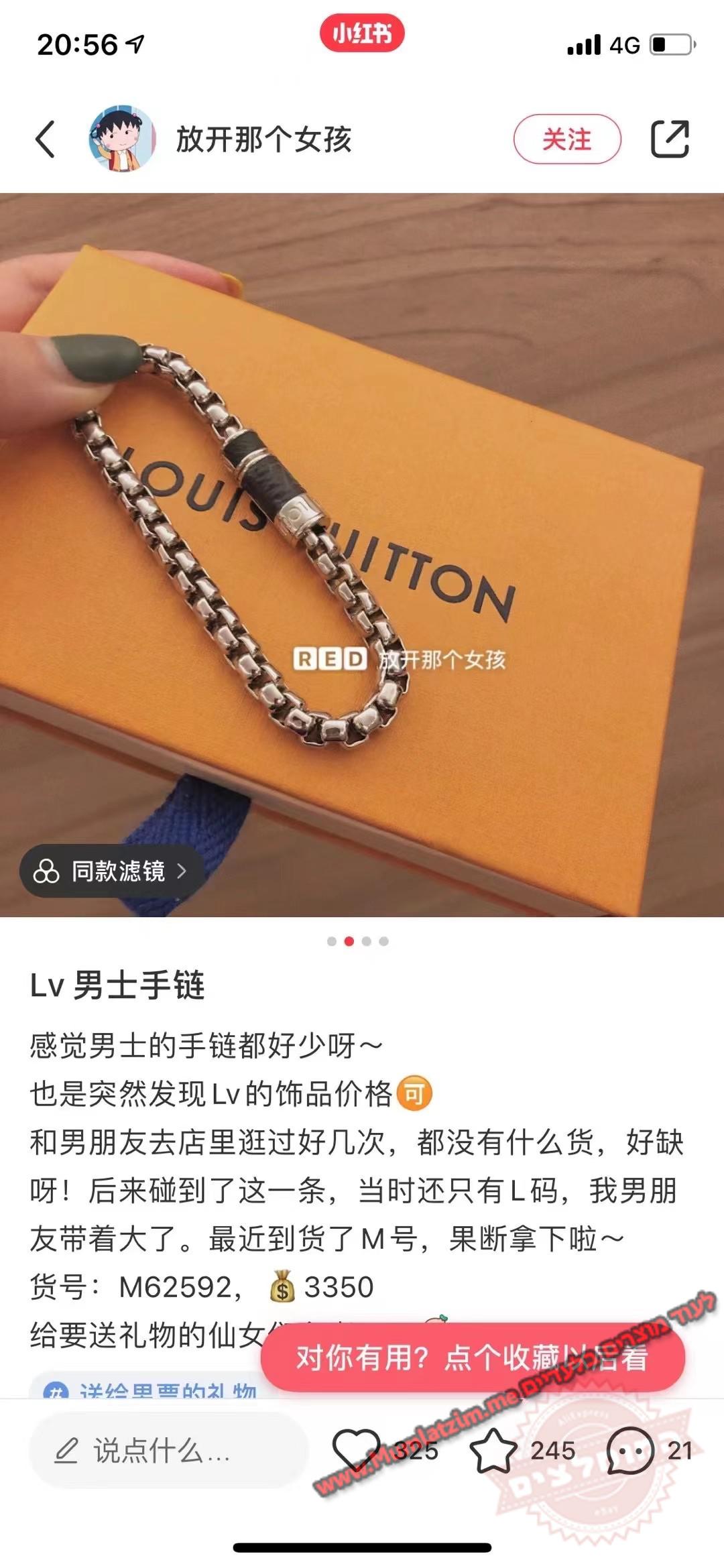Open the 送给男票的礼物 topic tag
The width and height of the screenshot is (724, 1568).
[x=151, y=1390]
